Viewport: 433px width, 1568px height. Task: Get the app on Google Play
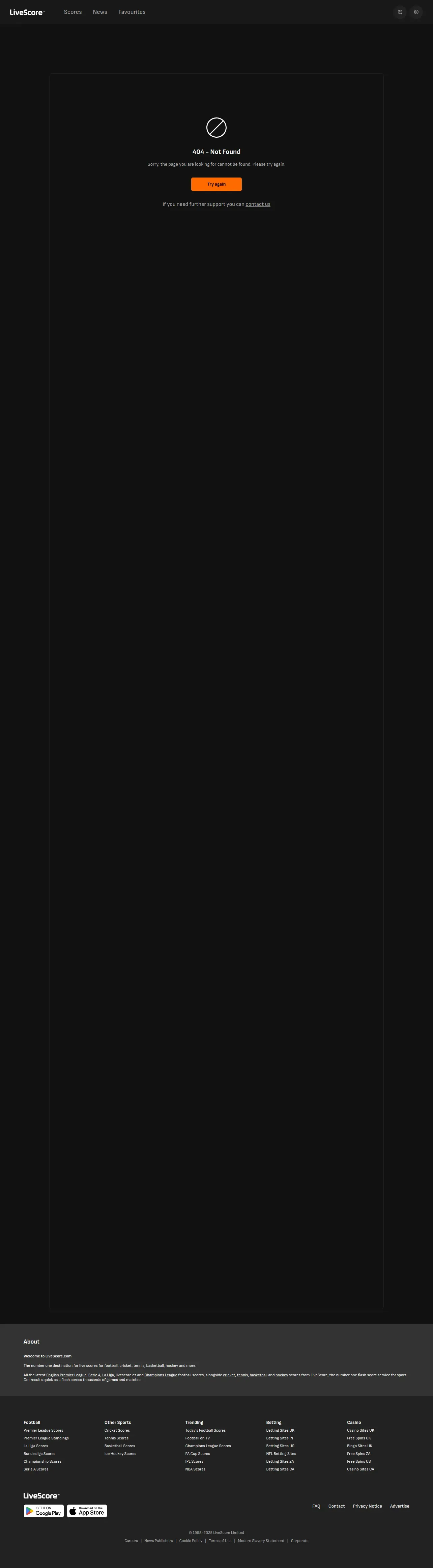point(44,1511)
